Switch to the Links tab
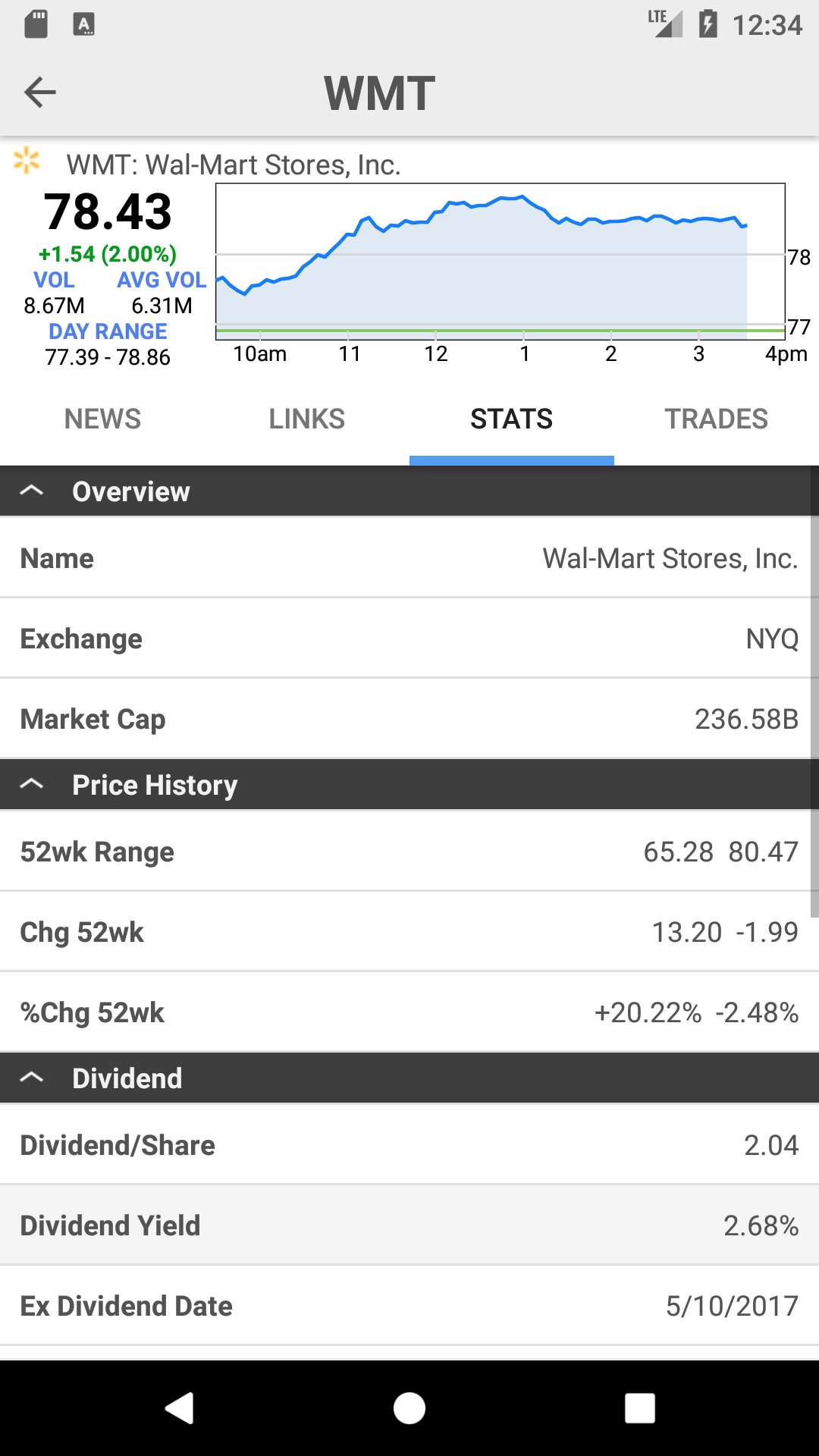 point(307,419)
